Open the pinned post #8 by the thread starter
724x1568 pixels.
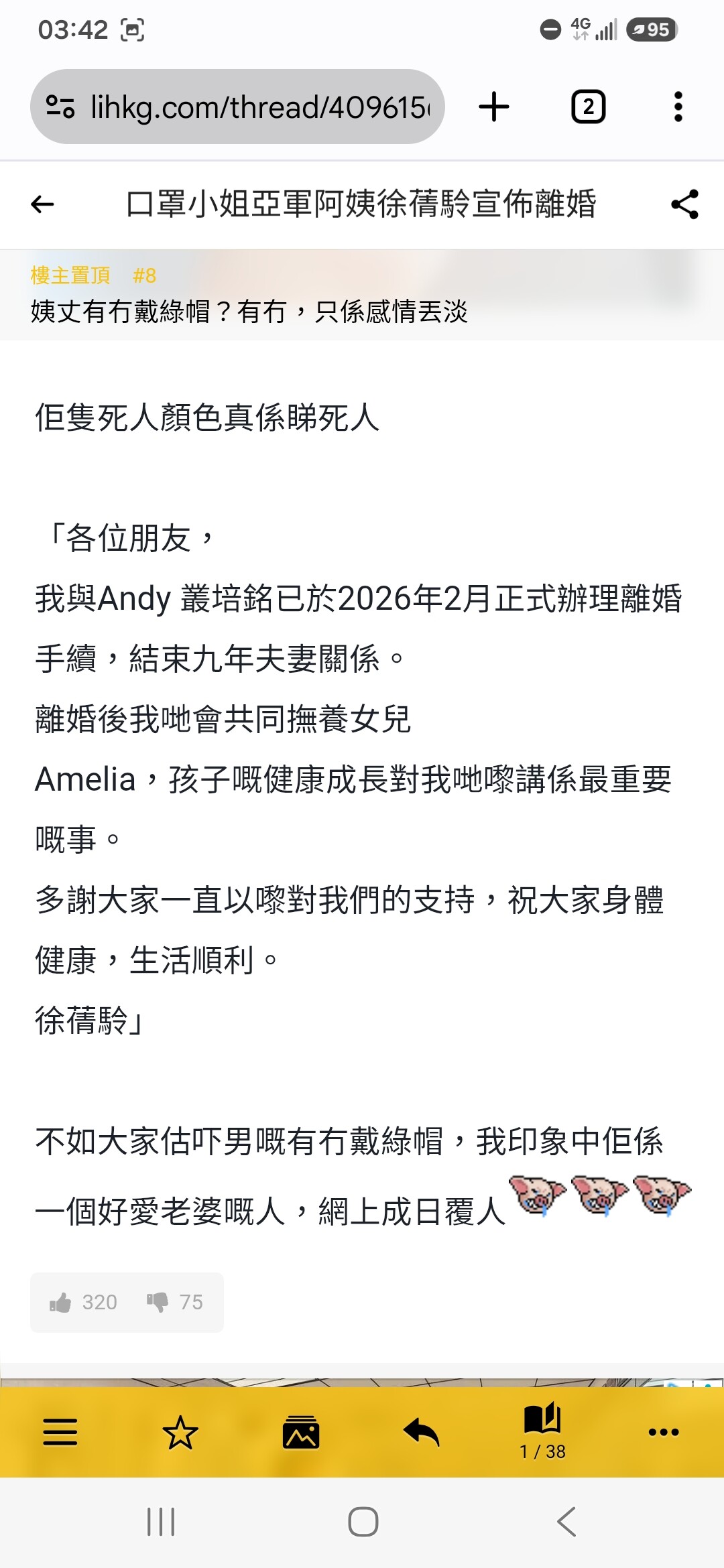coord(362,295)
